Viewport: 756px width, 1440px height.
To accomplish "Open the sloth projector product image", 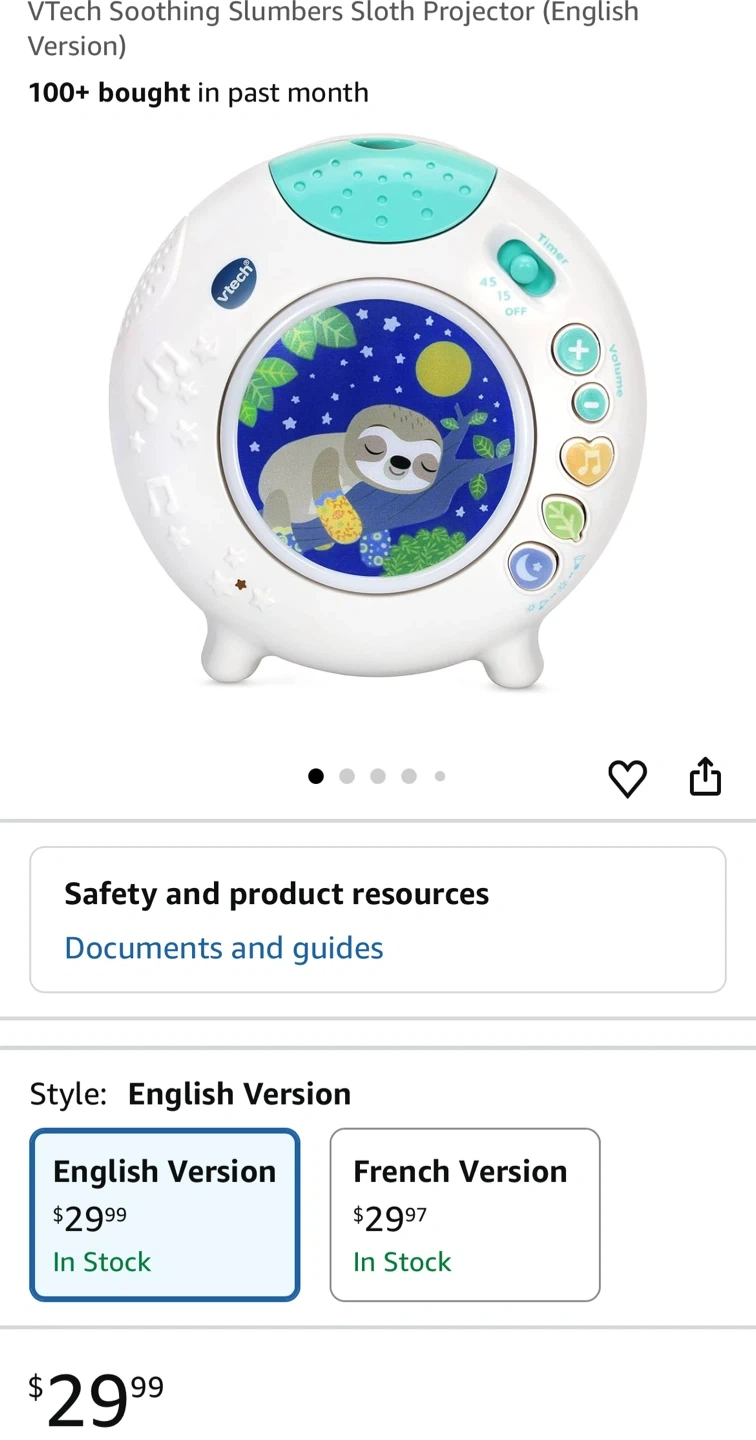I will pyautogui.click(x=378, y=412).
